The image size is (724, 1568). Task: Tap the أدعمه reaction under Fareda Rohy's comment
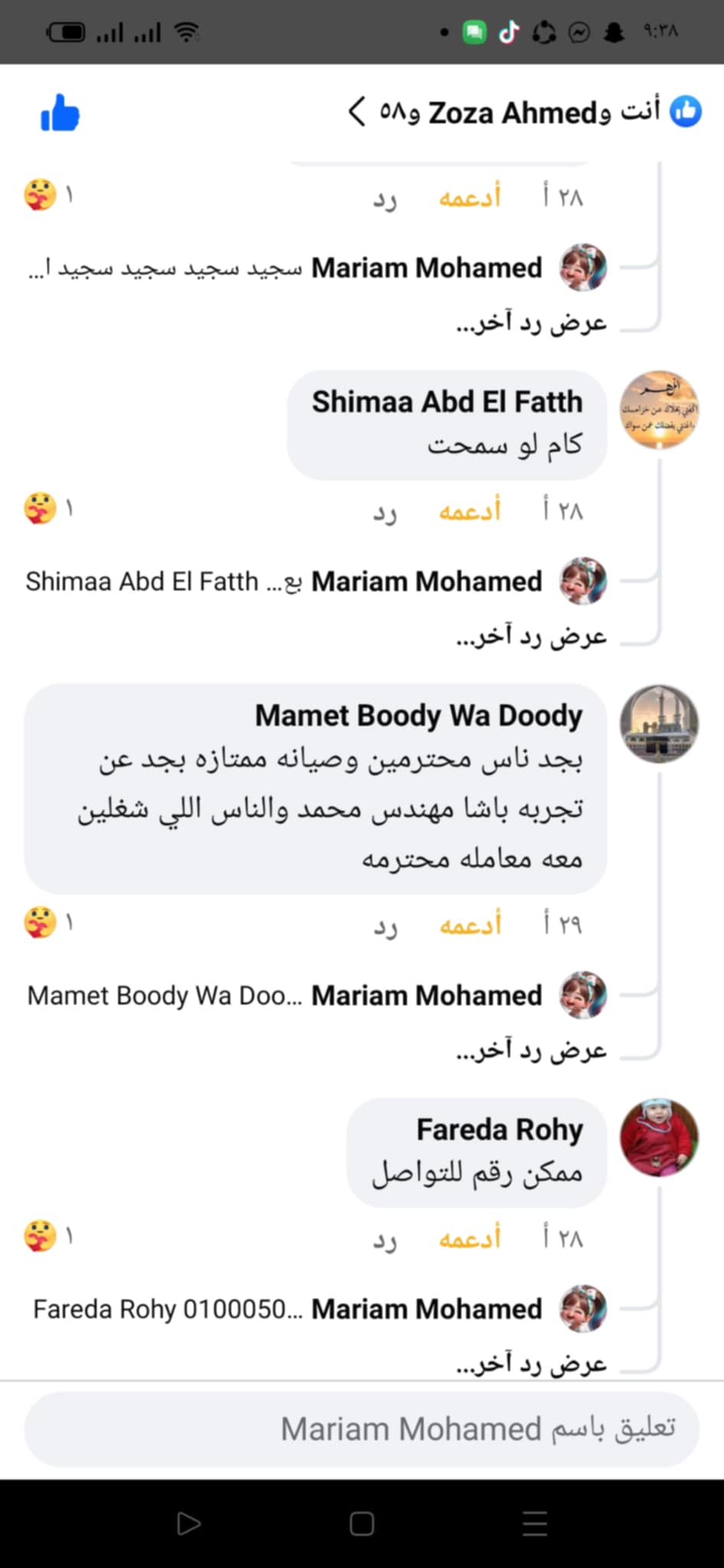(469, 1238)
